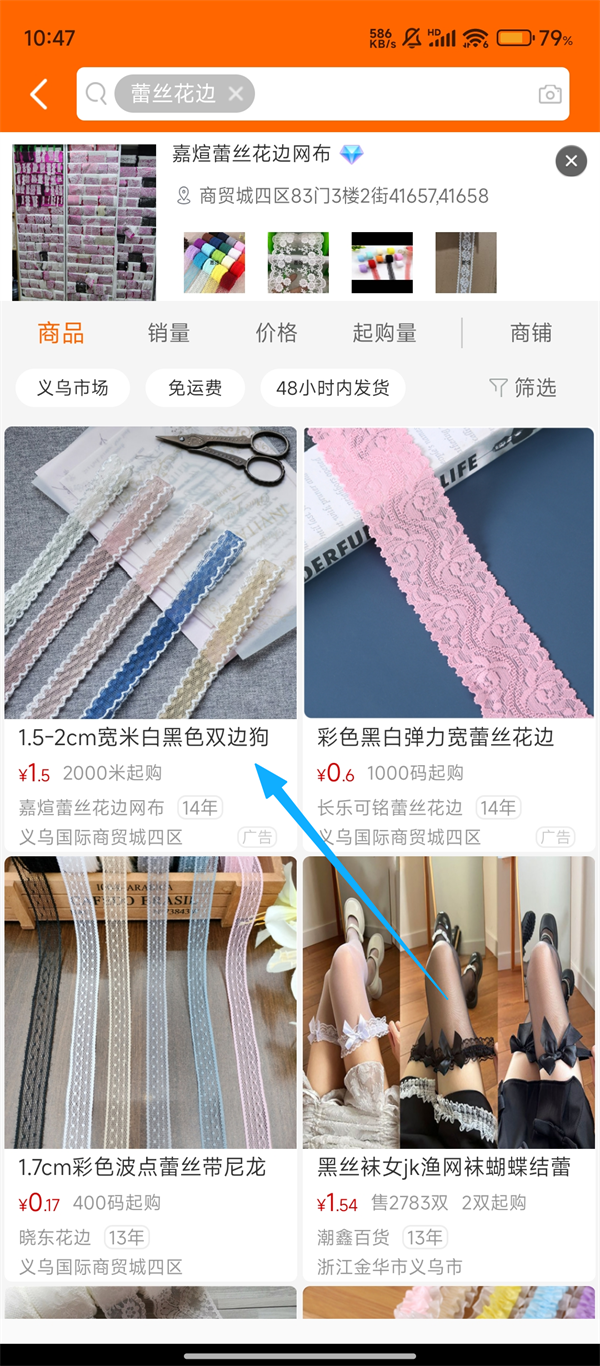Sort results by 起购量
600x1366 pixels.
(x=384, y=333)
